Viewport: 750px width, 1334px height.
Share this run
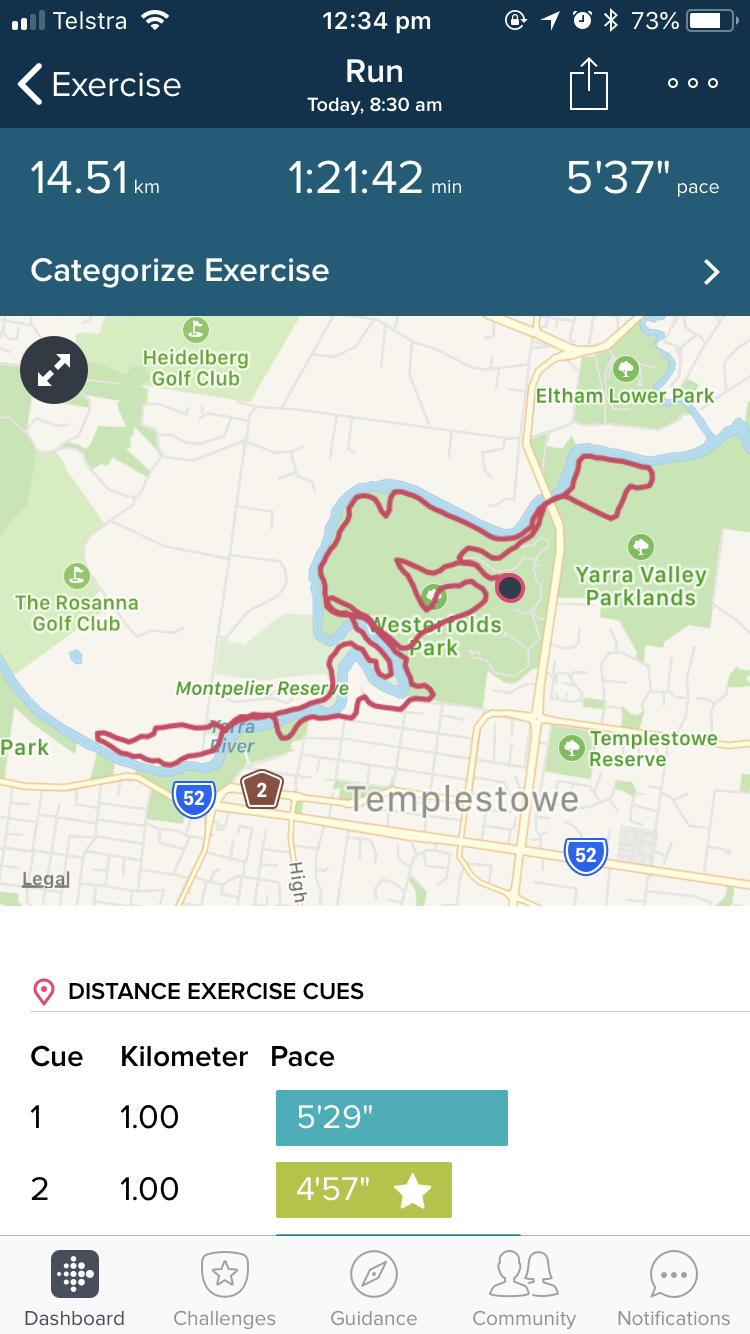pos(589,84)
